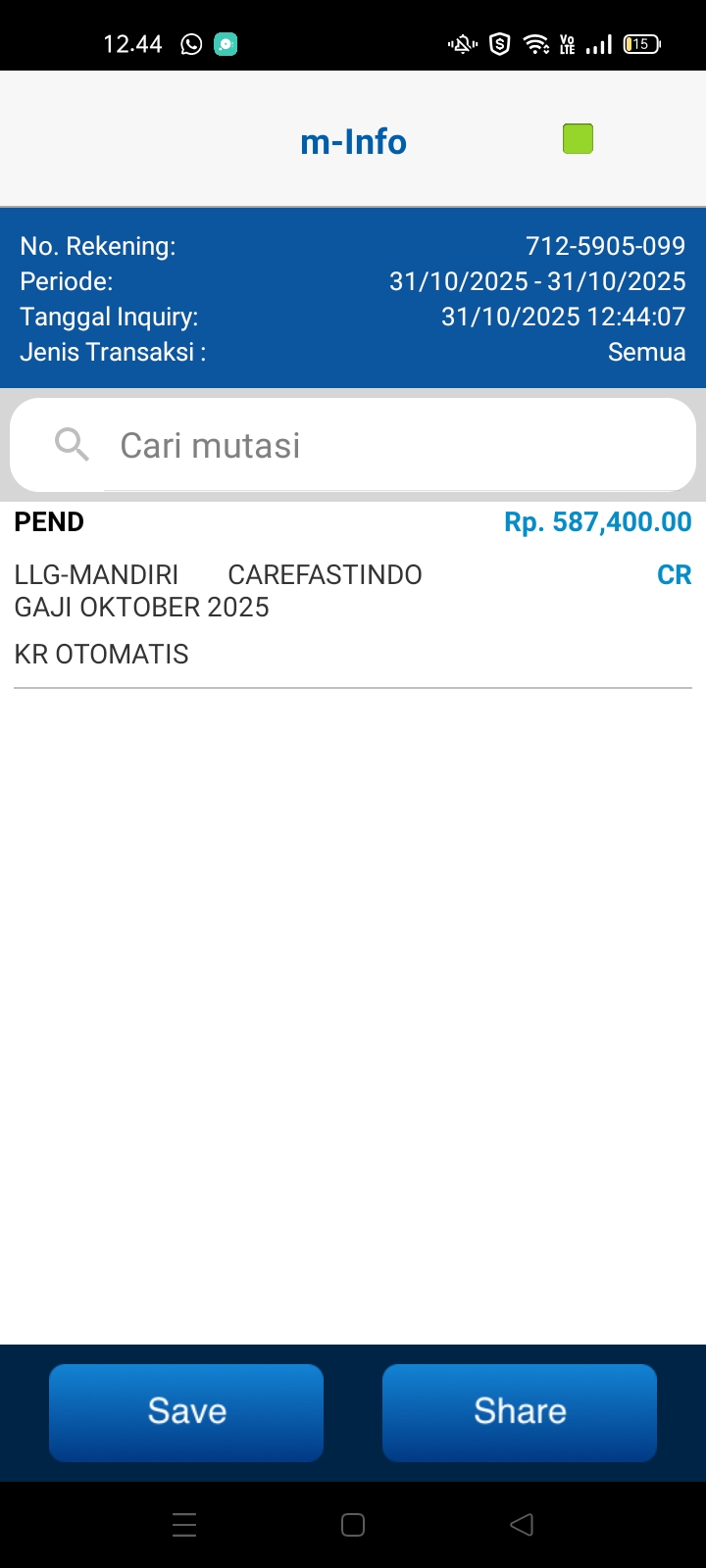Viewport: 706px width, 1568px height.
Task: Open the recent apps menu
Action: pyautogui.click(x=184, y=1525)
